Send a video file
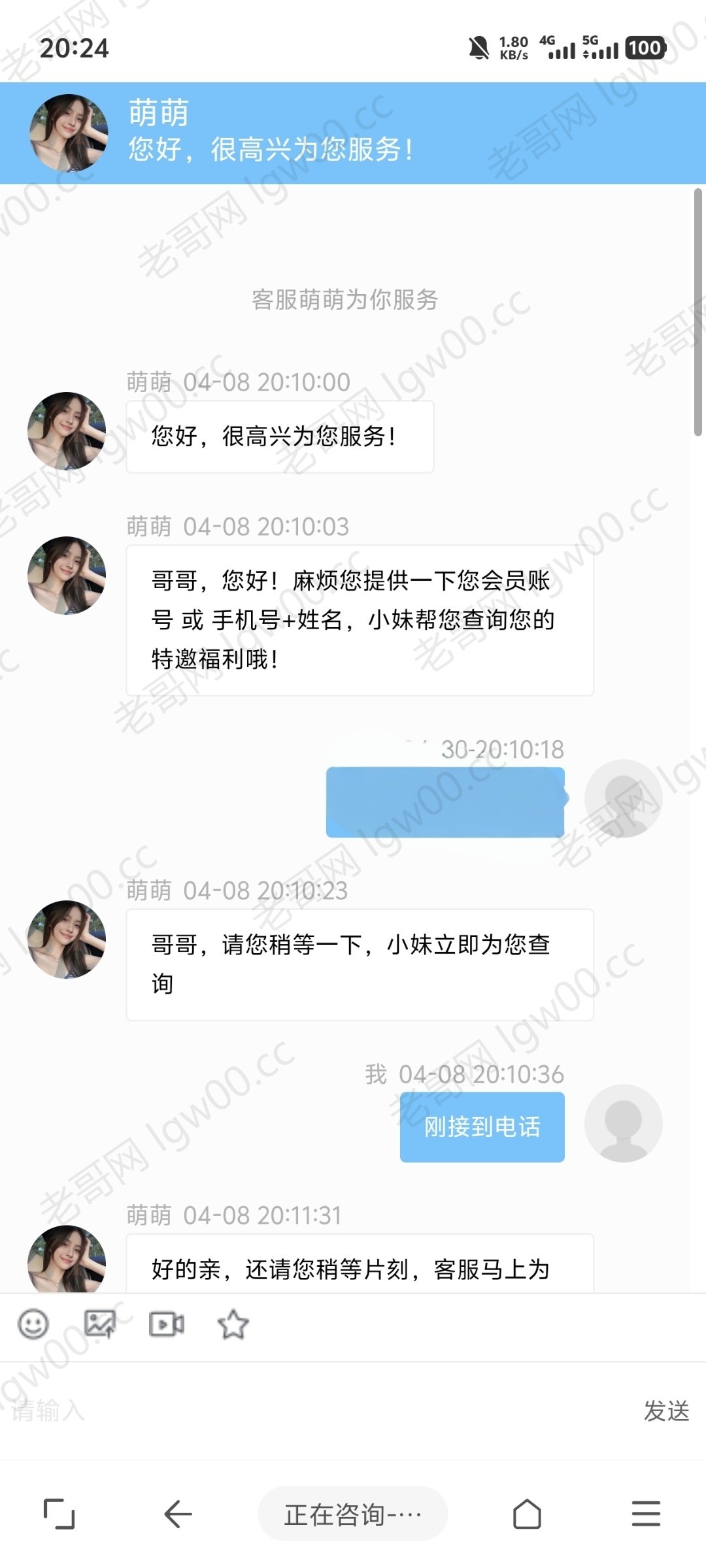The image size is (706, 1568). click(x=167, y=1324)
